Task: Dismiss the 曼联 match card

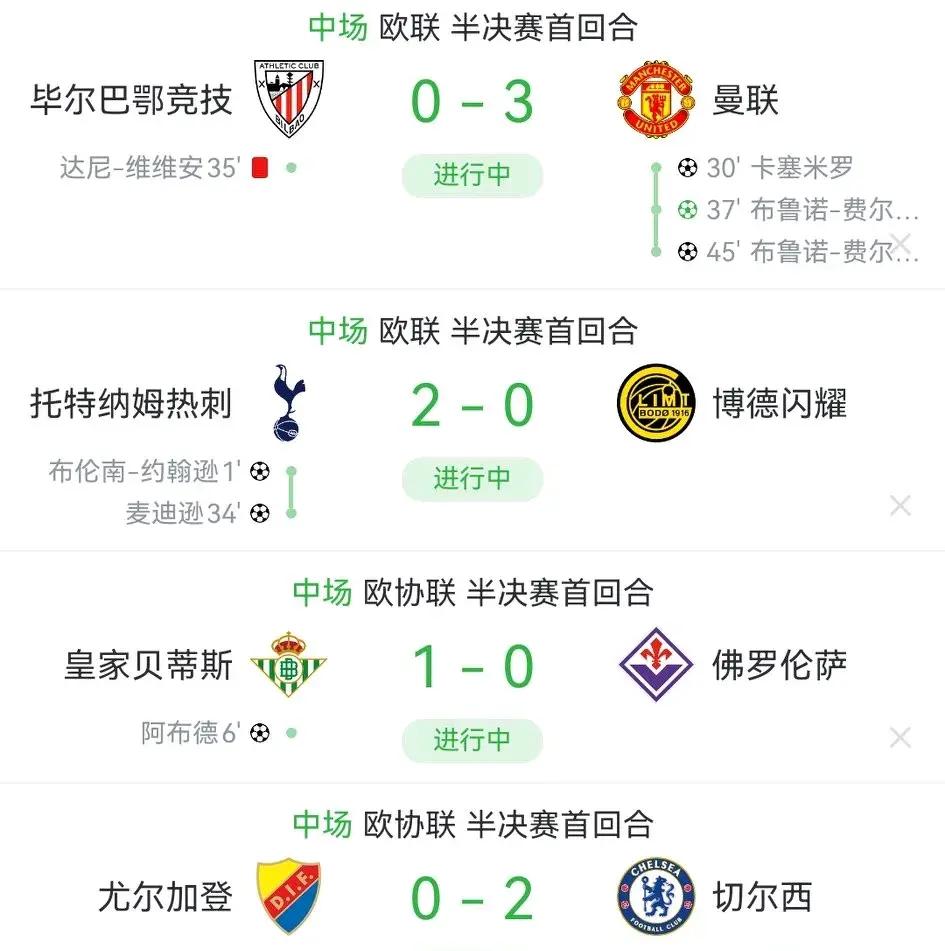Action: point(900,242)
